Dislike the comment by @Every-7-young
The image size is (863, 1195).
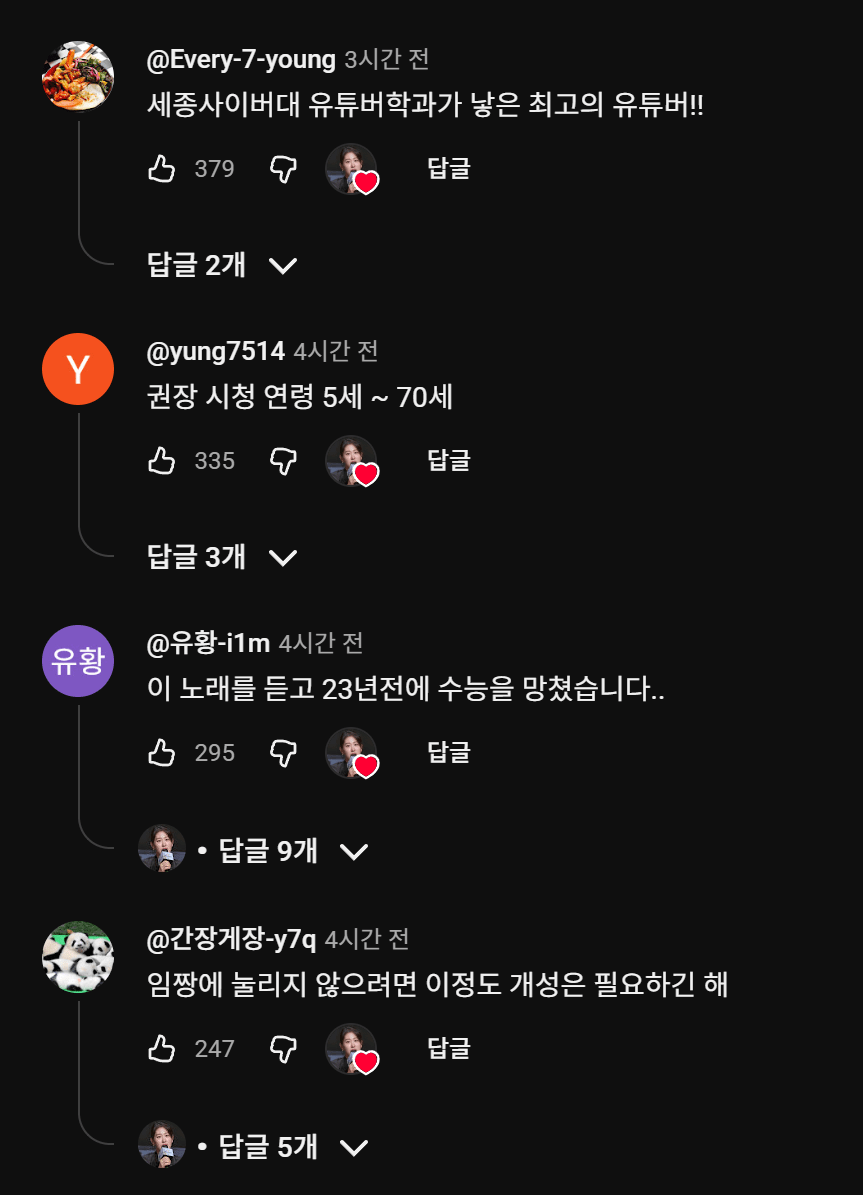point(284,169)
